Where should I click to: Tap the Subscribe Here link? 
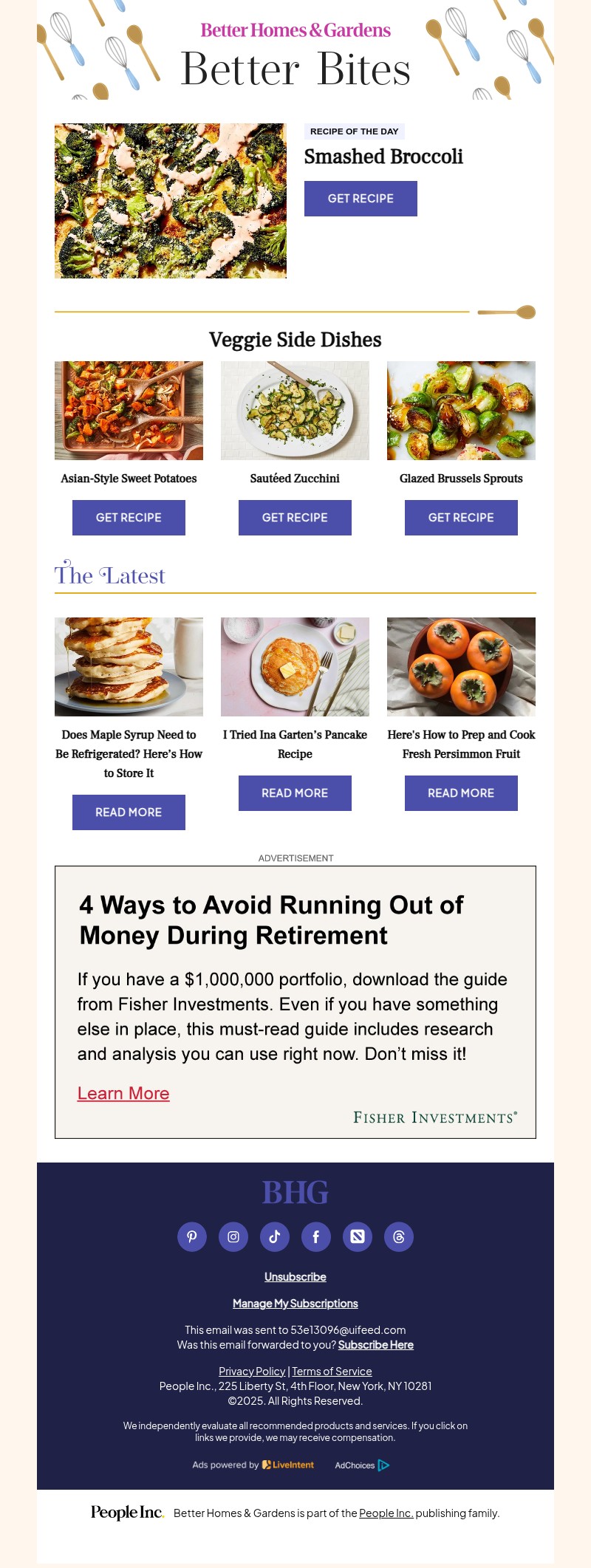[376, 1345]
